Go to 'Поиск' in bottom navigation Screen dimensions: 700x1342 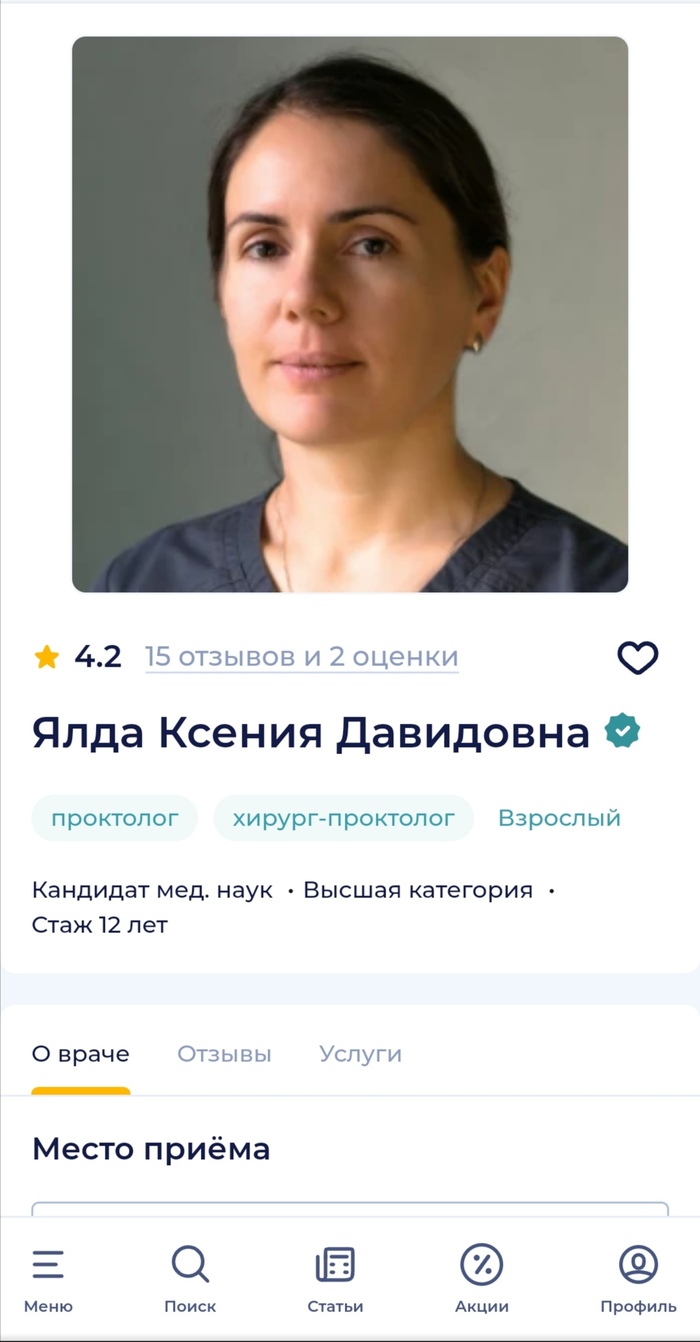click(190, 1279)
